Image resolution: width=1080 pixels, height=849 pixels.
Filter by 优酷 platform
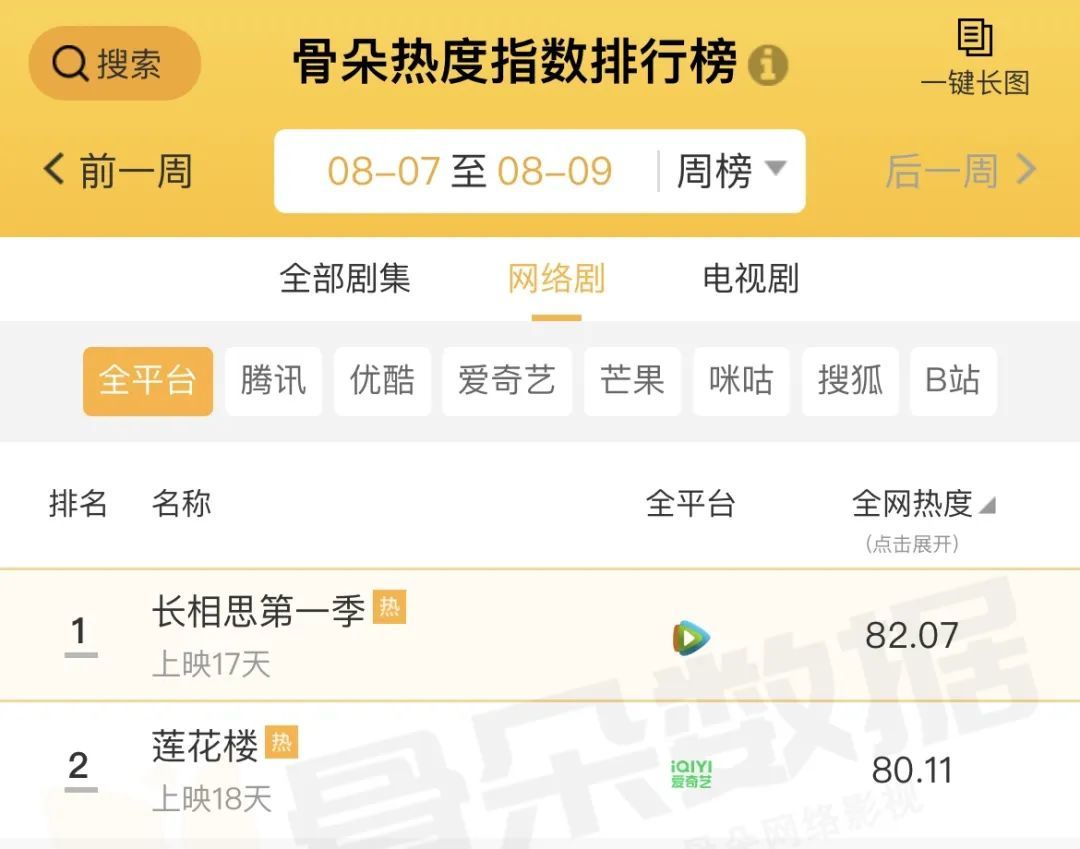click(382, 381)
